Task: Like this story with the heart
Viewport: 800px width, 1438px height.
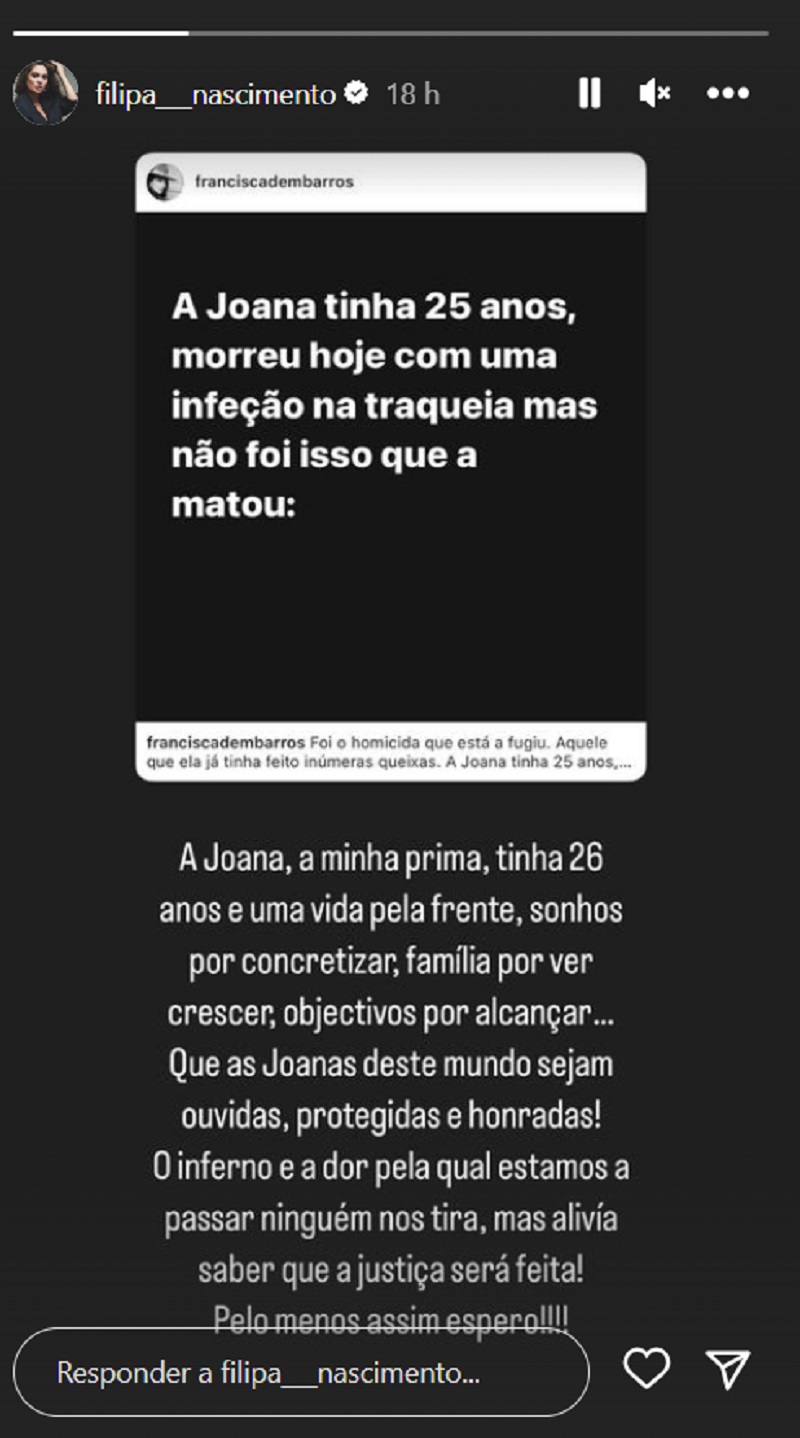Action: coord(646,1369)
